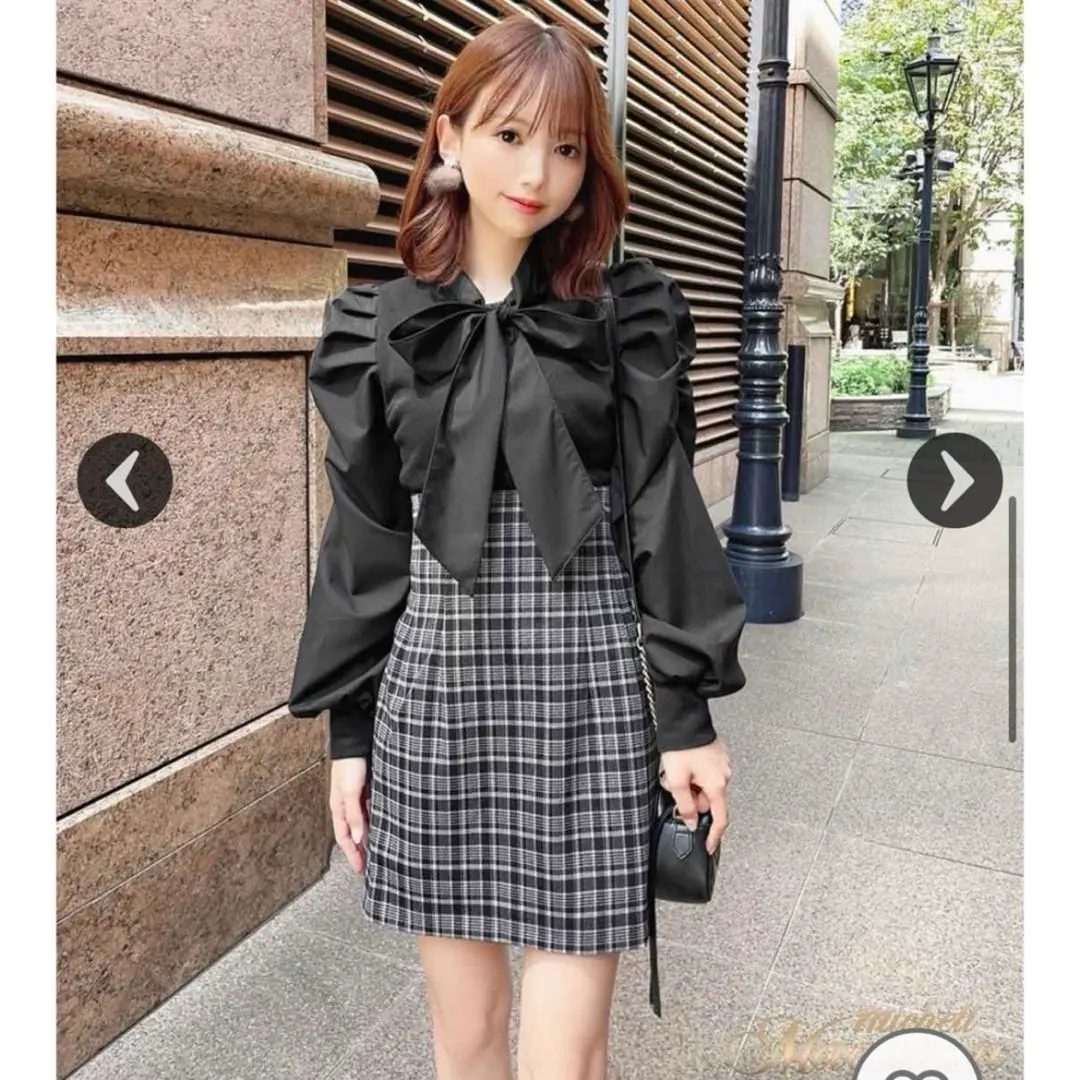Viewport: 1080px width, 1080px height.
Task: Show the previous product photo
Action: [125, 480]
